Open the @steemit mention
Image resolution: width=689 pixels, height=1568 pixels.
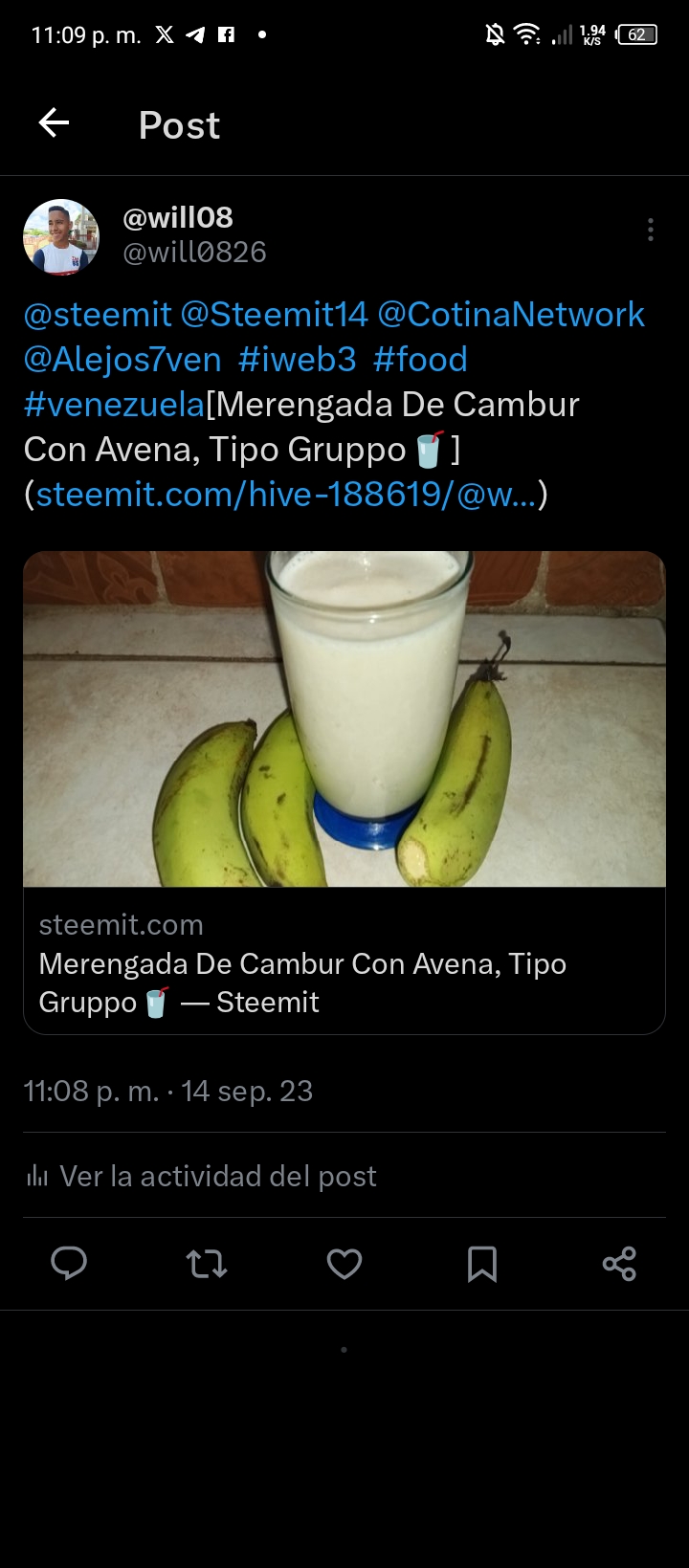coord(98,315)
